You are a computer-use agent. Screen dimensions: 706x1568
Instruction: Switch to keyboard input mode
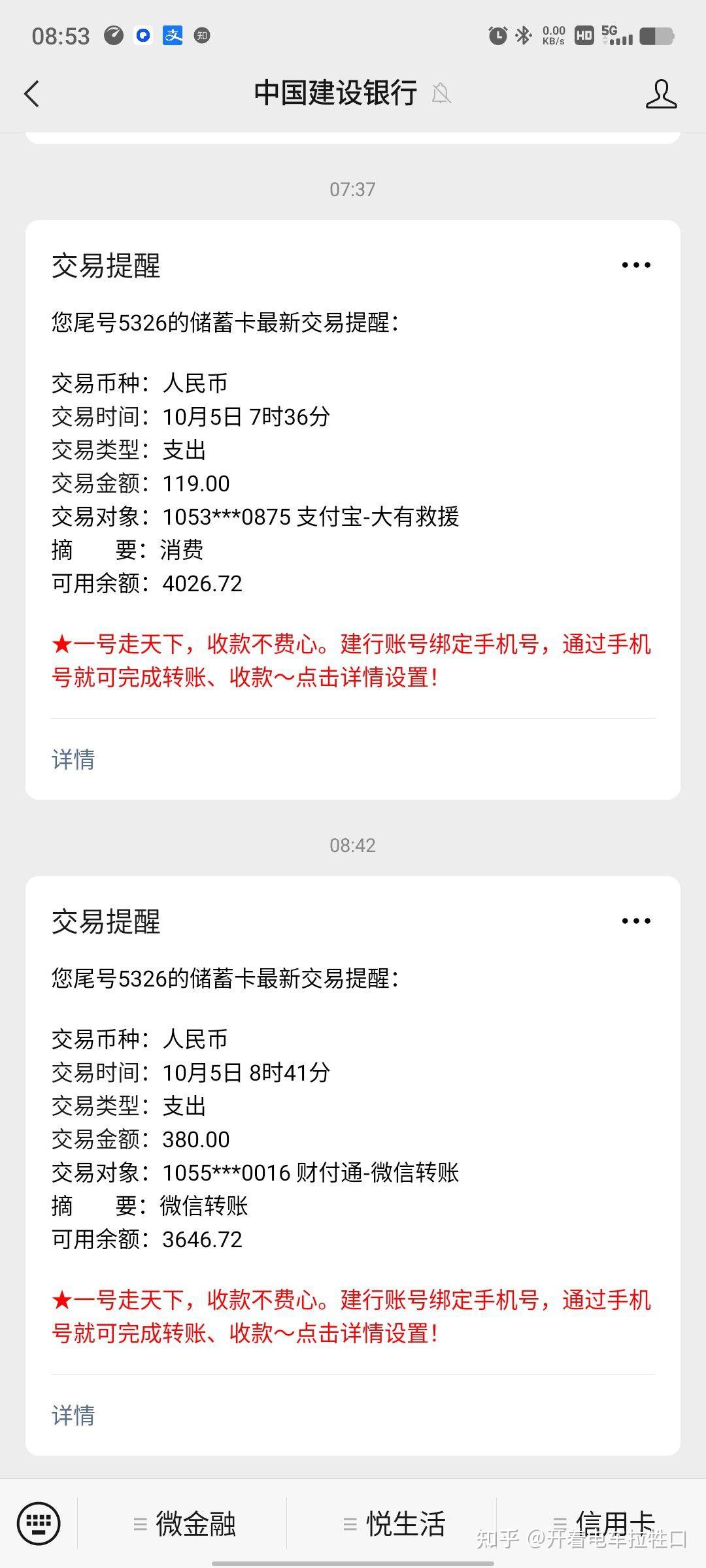[39, 1524]
